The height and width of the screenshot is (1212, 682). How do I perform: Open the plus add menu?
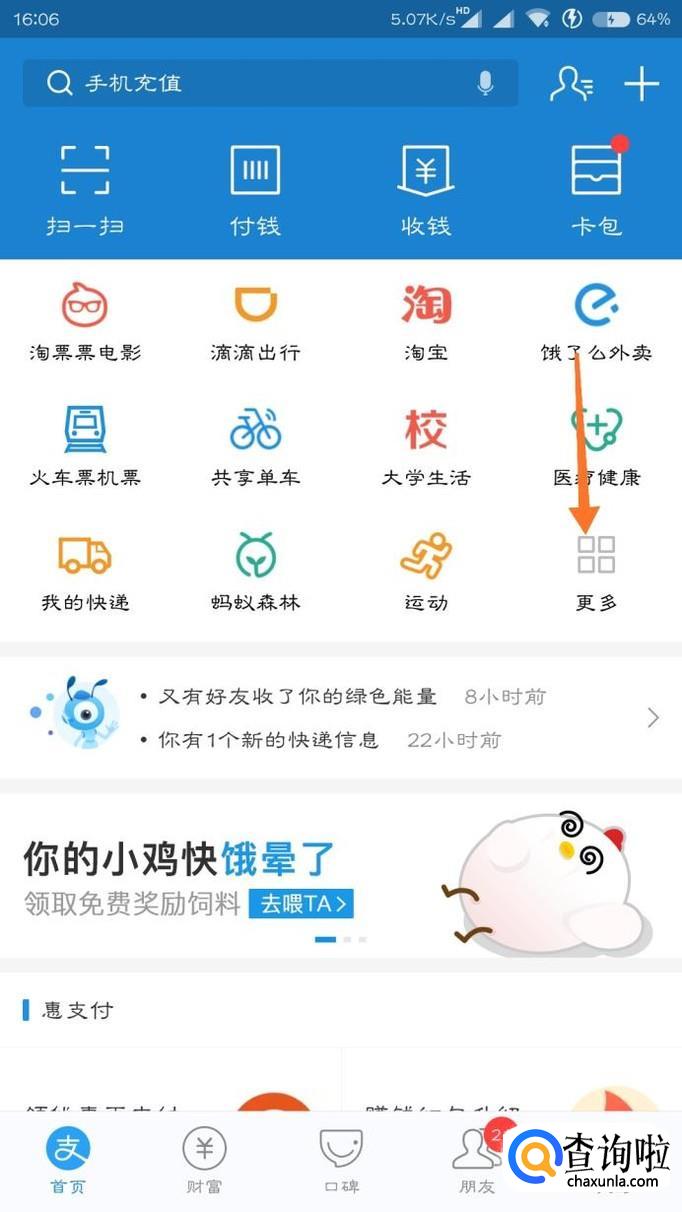tap(641, 84)
